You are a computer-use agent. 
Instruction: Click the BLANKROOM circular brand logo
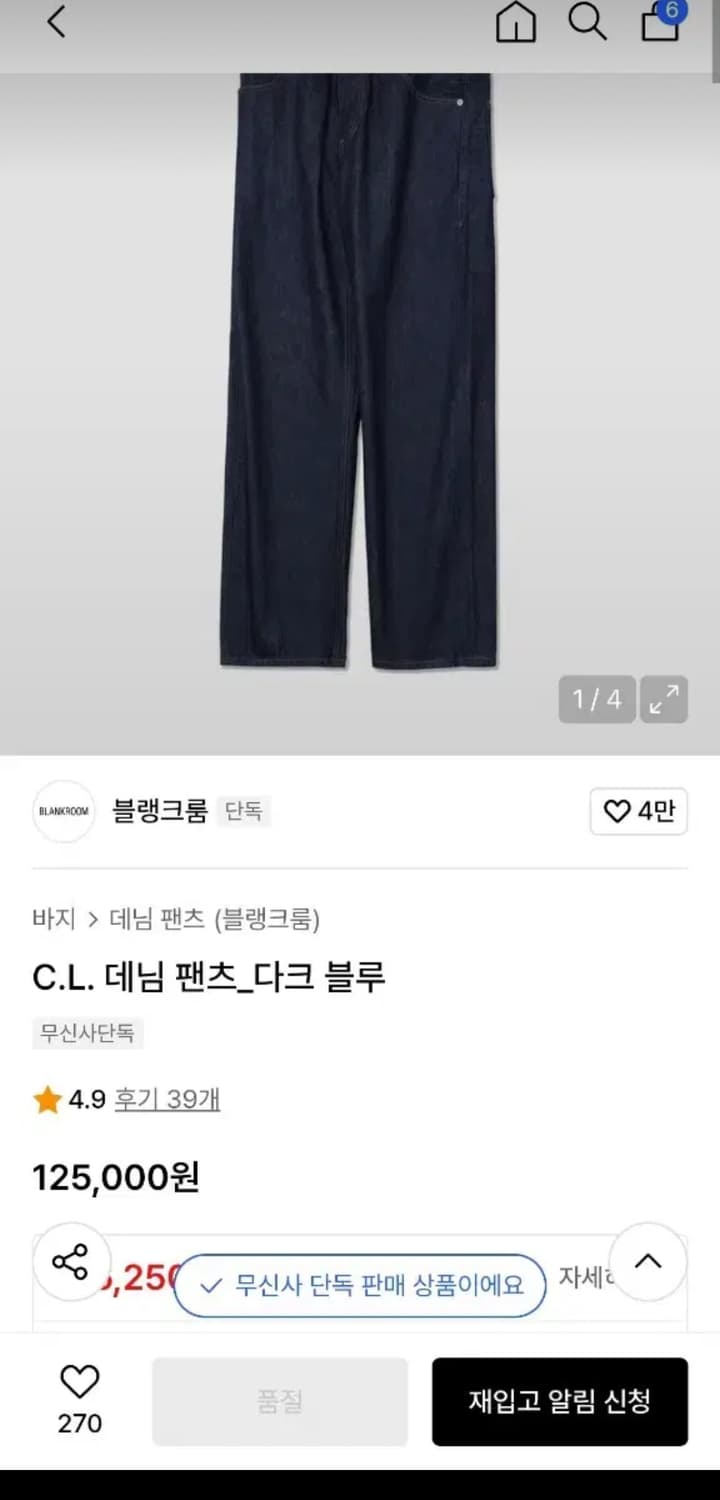click(63, 812)
